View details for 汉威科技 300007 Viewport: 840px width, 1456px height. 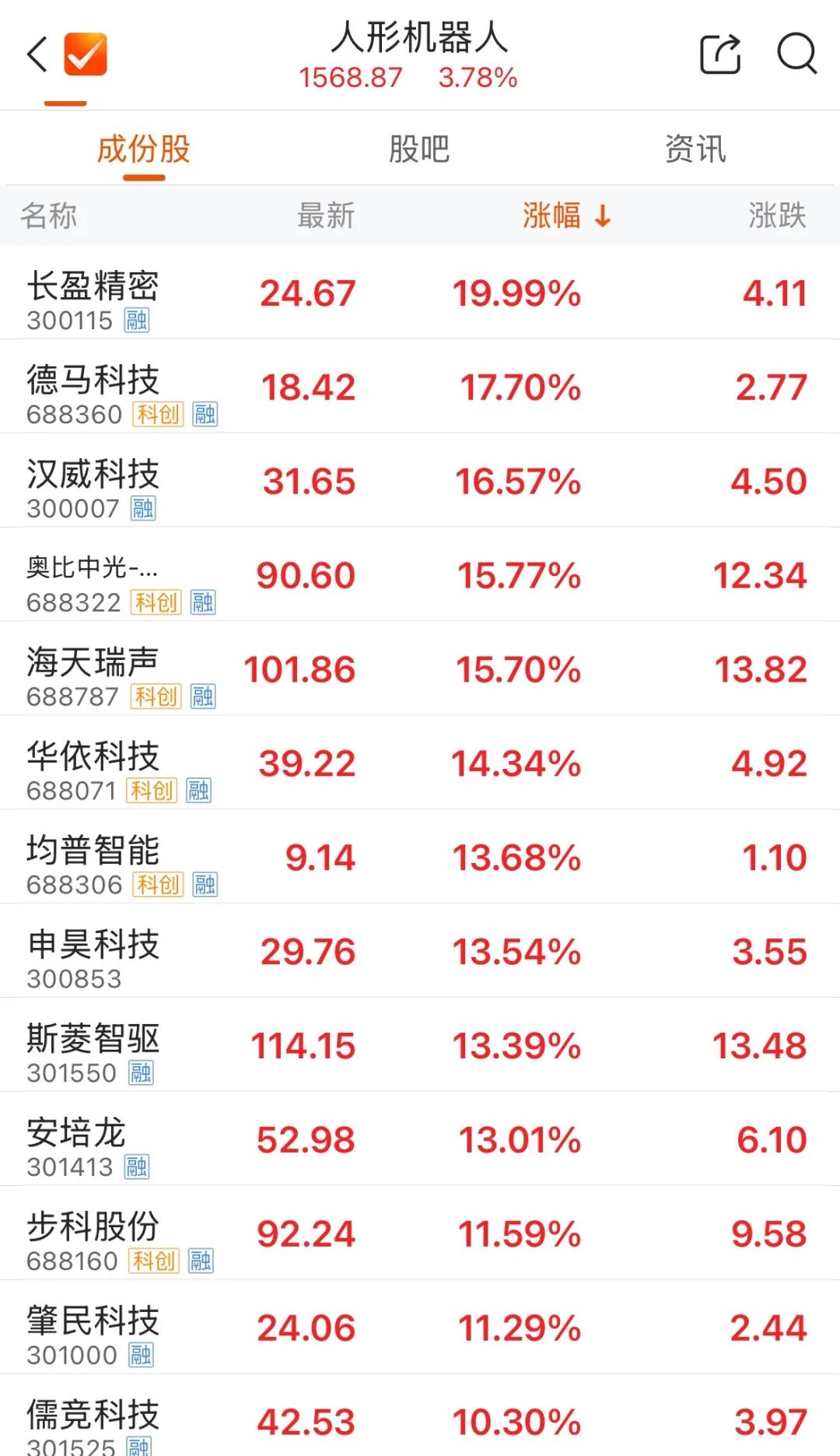pyautogui.click(x=420, y=481)
